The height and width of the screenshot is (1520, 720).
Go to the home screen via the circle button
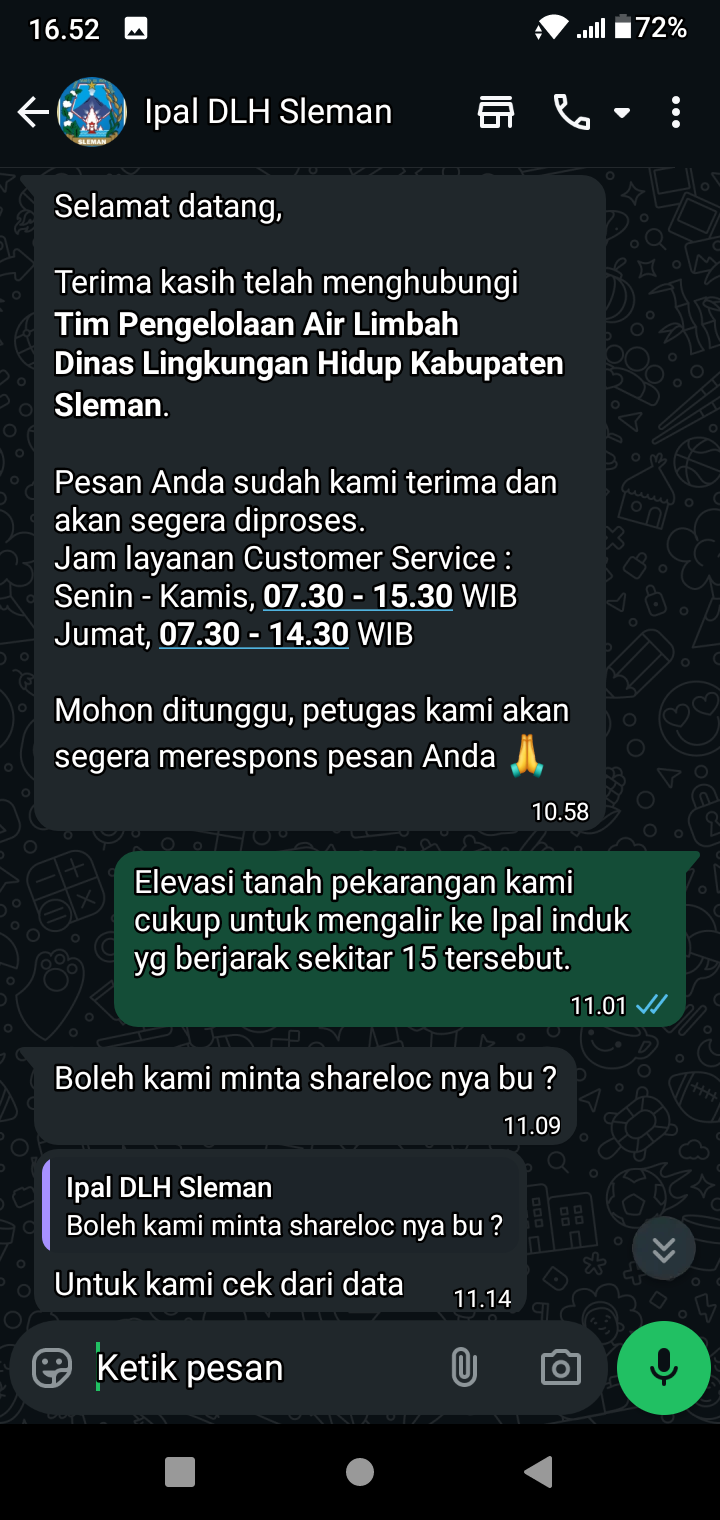pos(360,1471)
